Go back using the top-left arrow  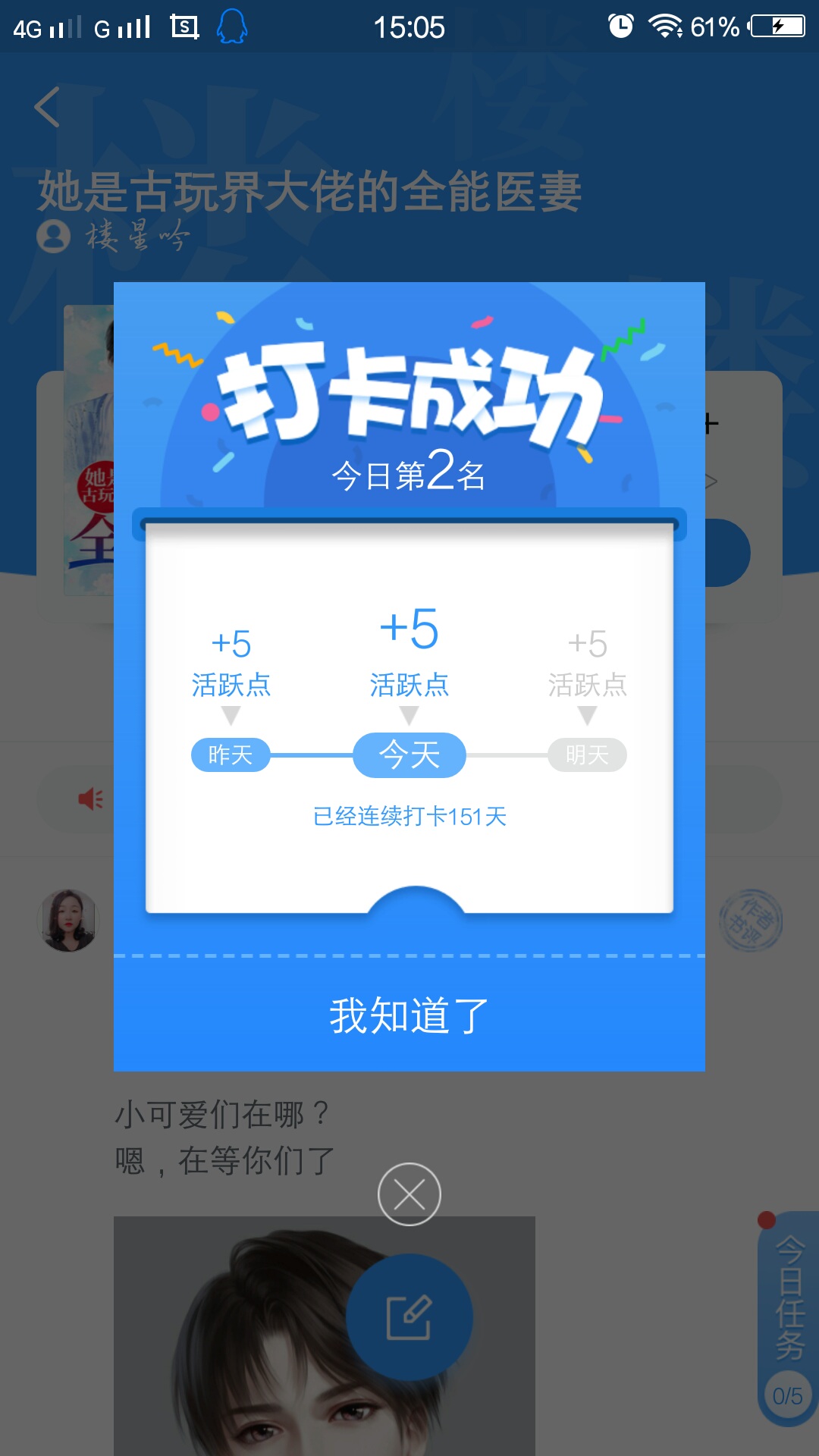[47, 107]
